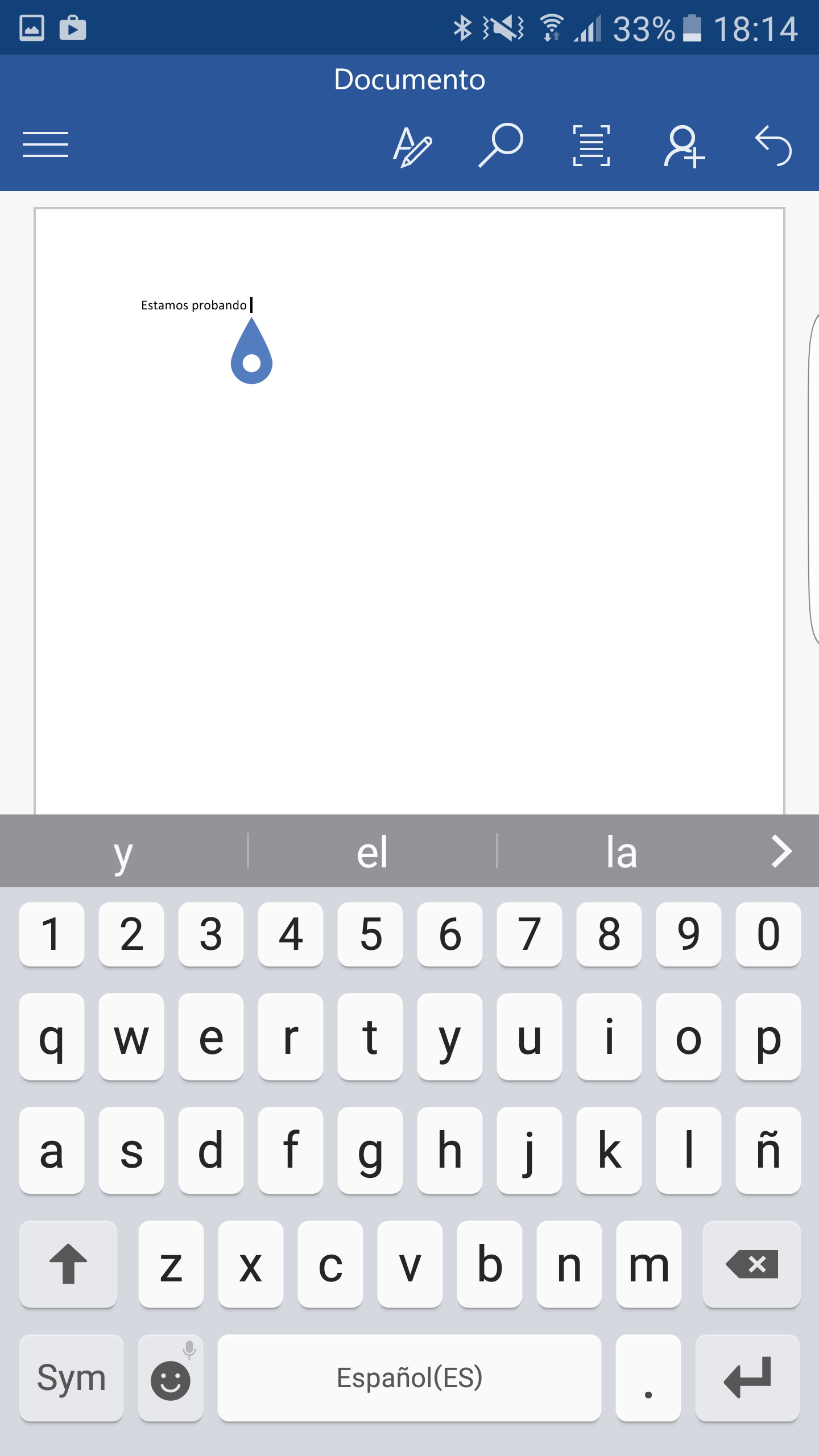Enable shift on the keyboard
Image resolution: width=819 pixels, height=1456 pixels.
(68, 1264)
